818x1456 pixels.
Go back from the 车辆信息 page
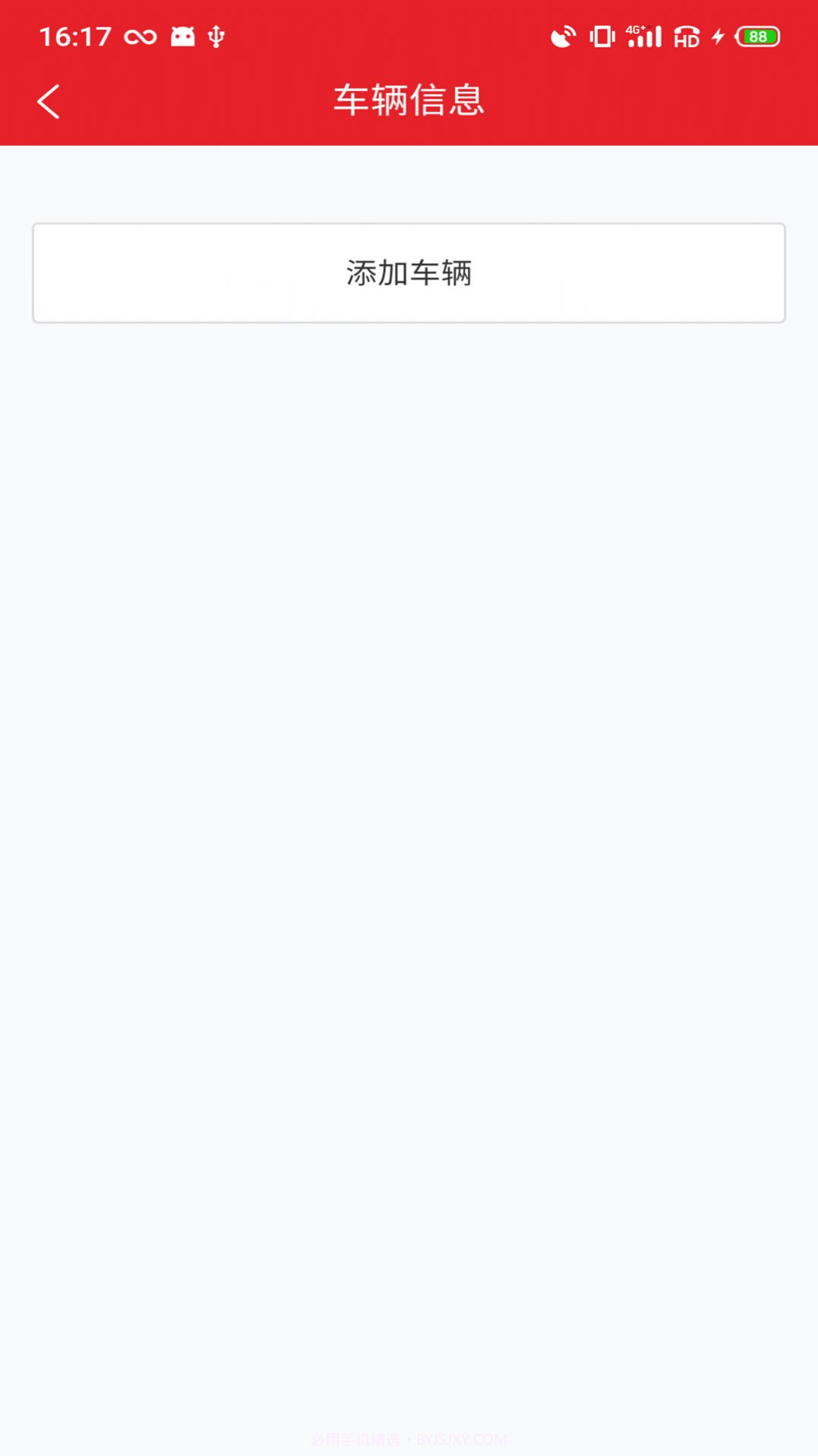click(49, 102)
